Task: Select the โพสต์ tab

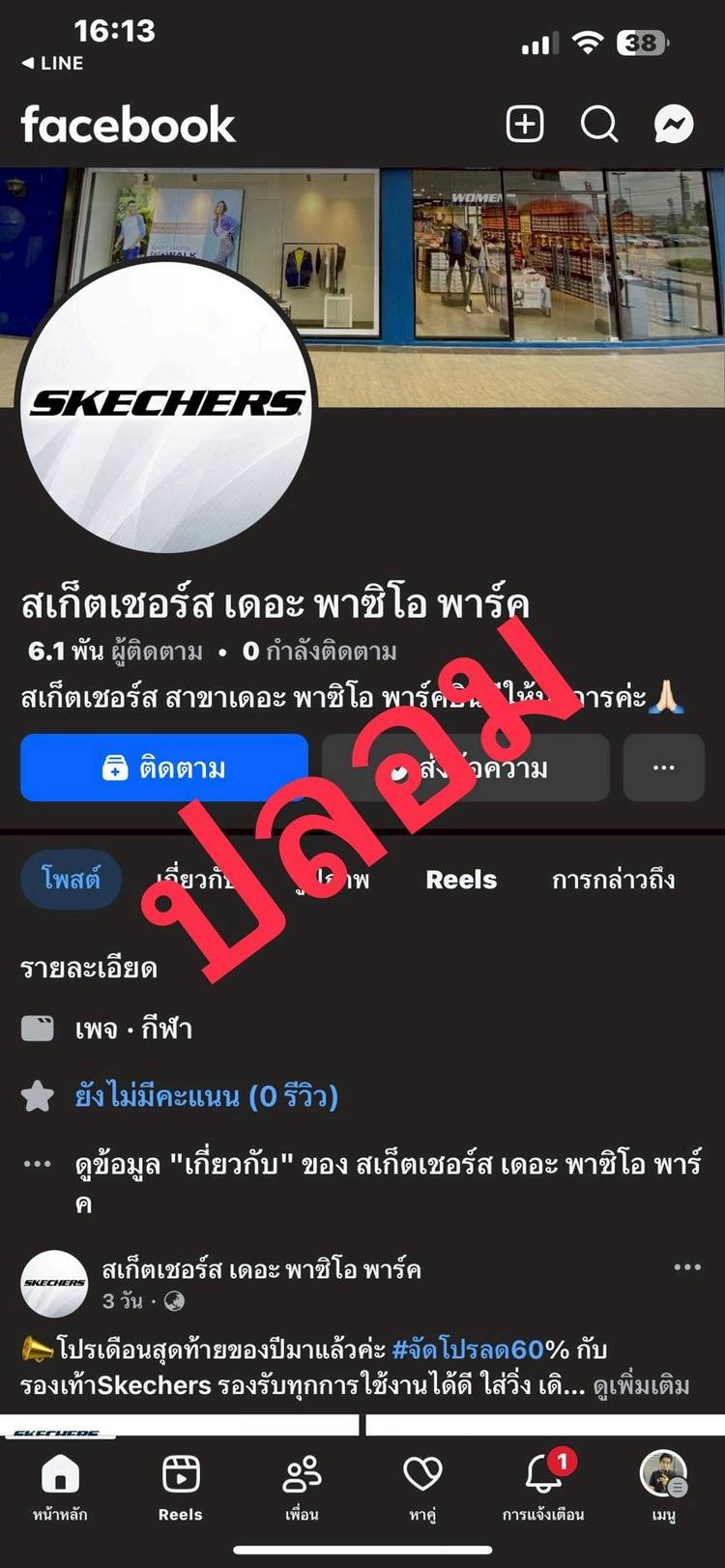Action: 71,880
